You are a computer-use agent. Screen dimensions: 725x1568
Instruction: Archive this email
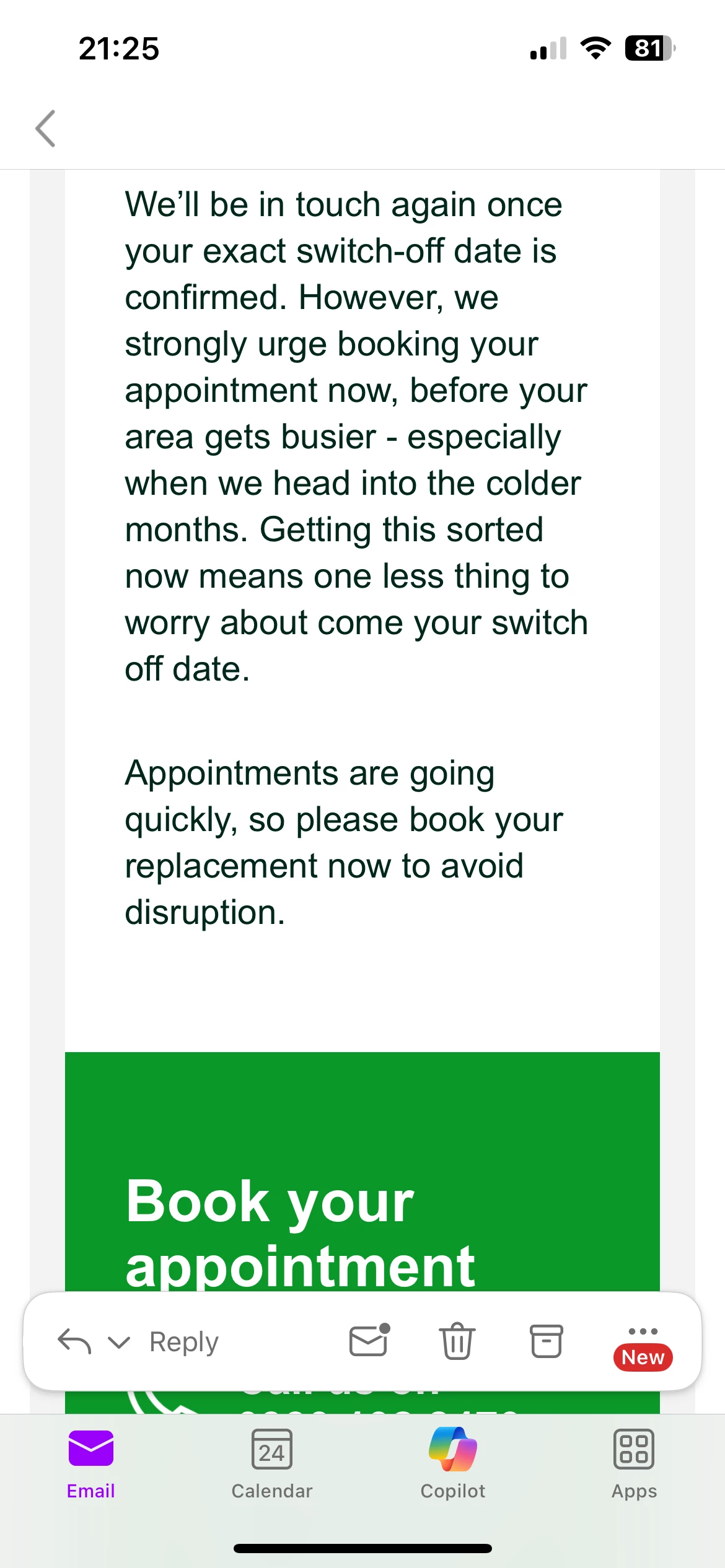click(546, 1341)
